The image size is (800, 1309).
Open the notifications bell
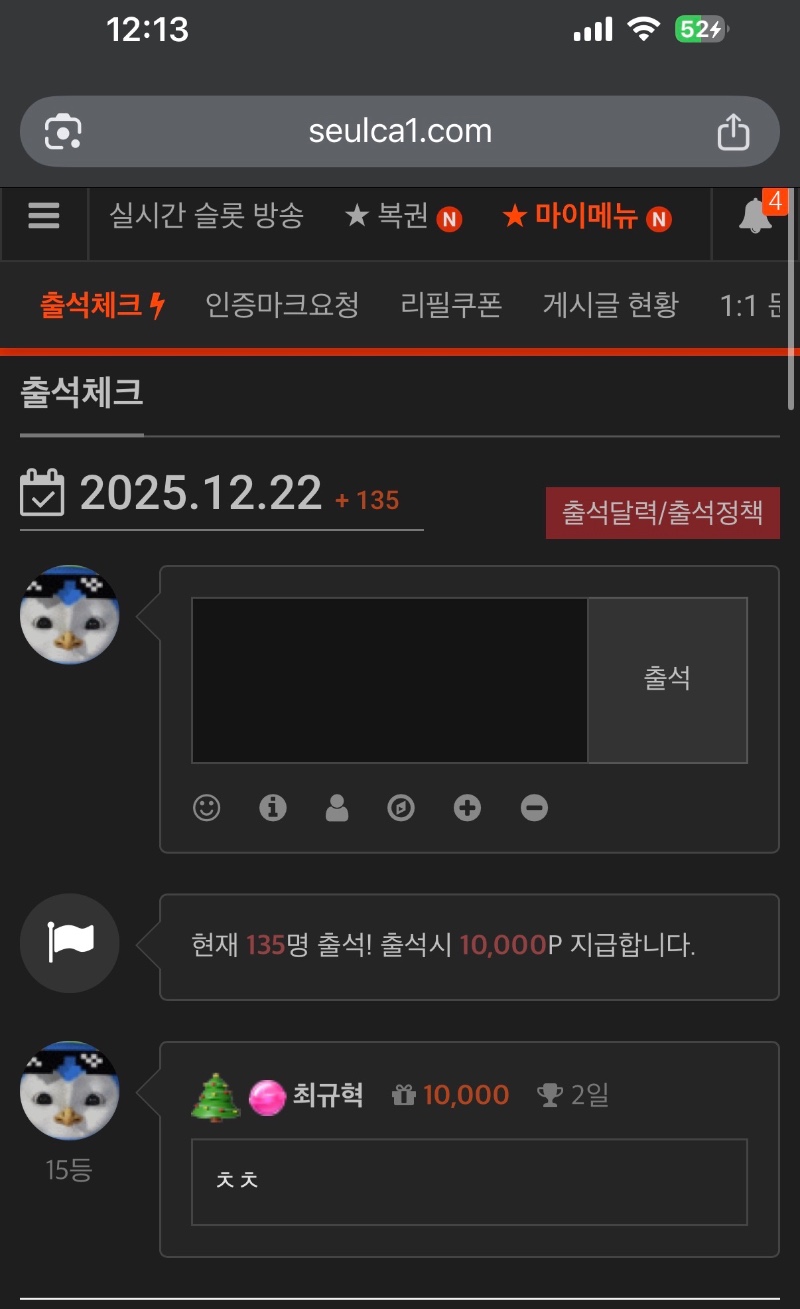(x=755, y=216)
